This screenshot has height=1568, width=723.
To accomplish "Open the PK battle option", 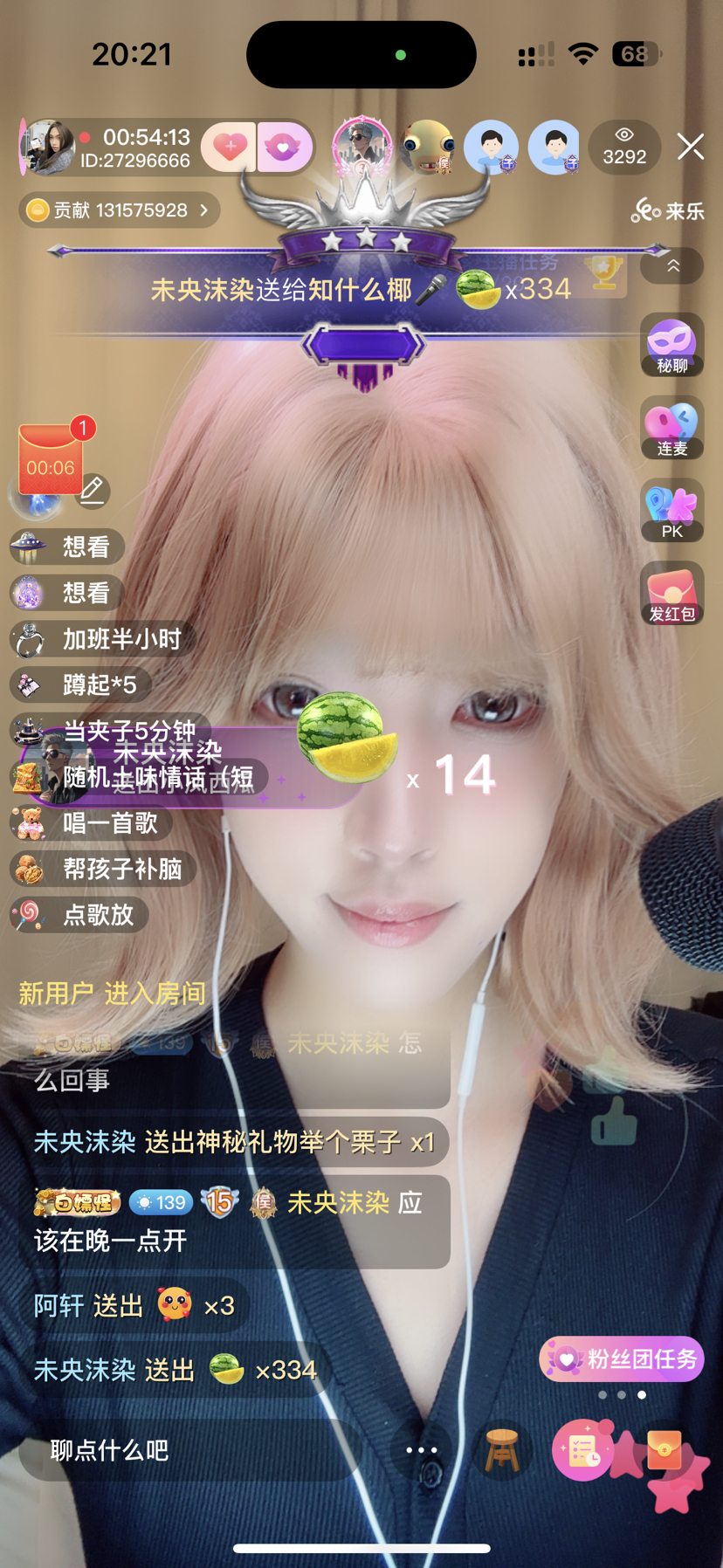I will (x=671, y=511).
